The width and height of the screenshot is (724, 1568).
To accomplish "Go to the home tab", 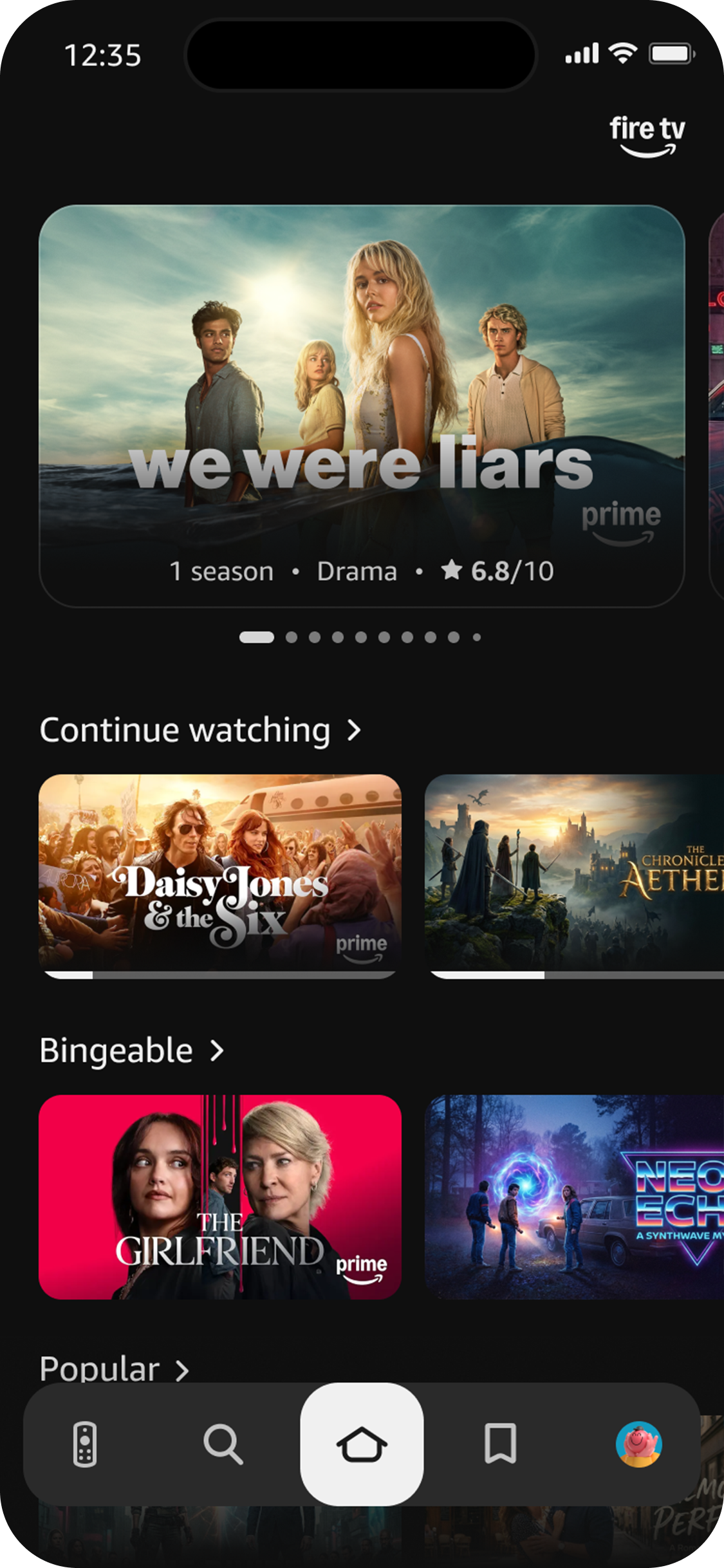I will 362,1444.
